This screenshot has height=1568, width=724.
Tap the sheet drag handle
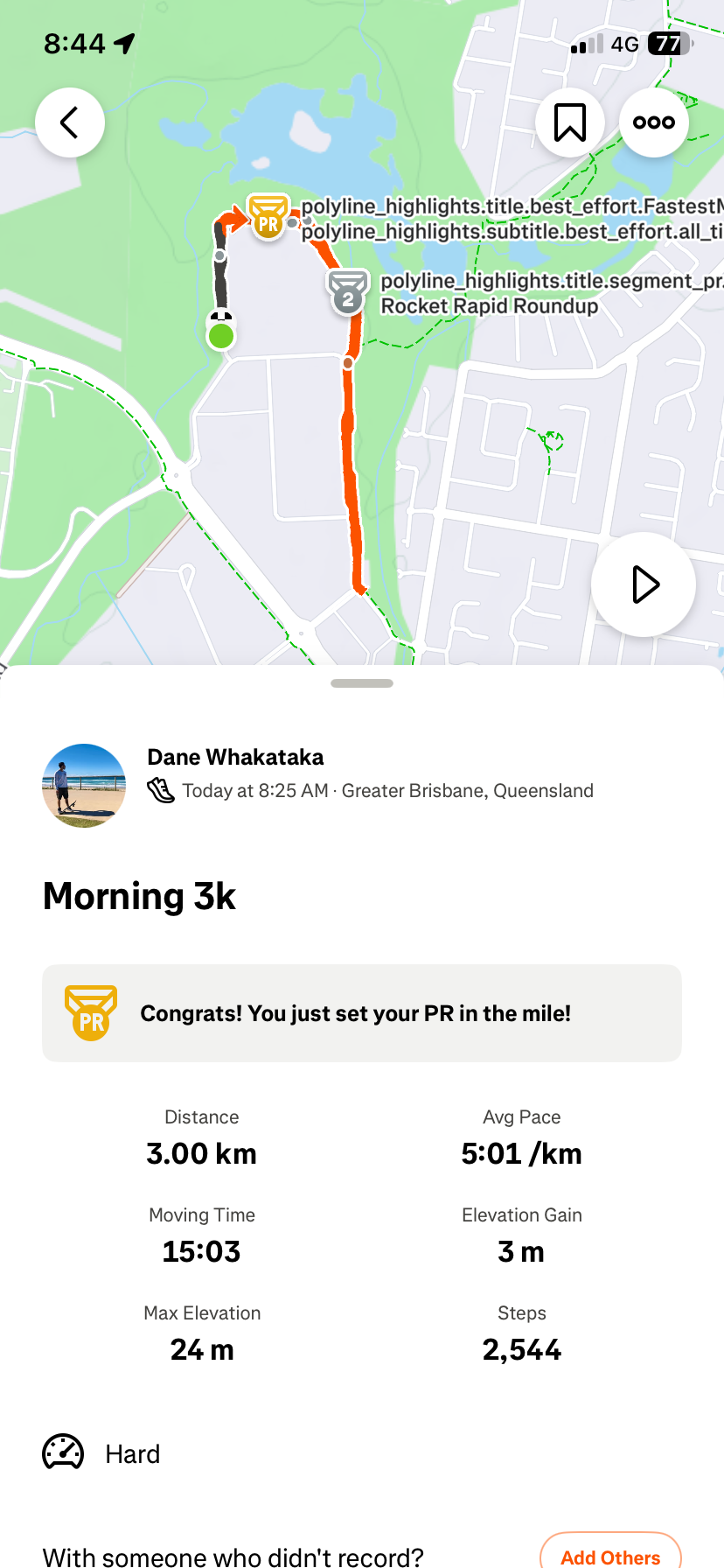[x=362, y=683]
